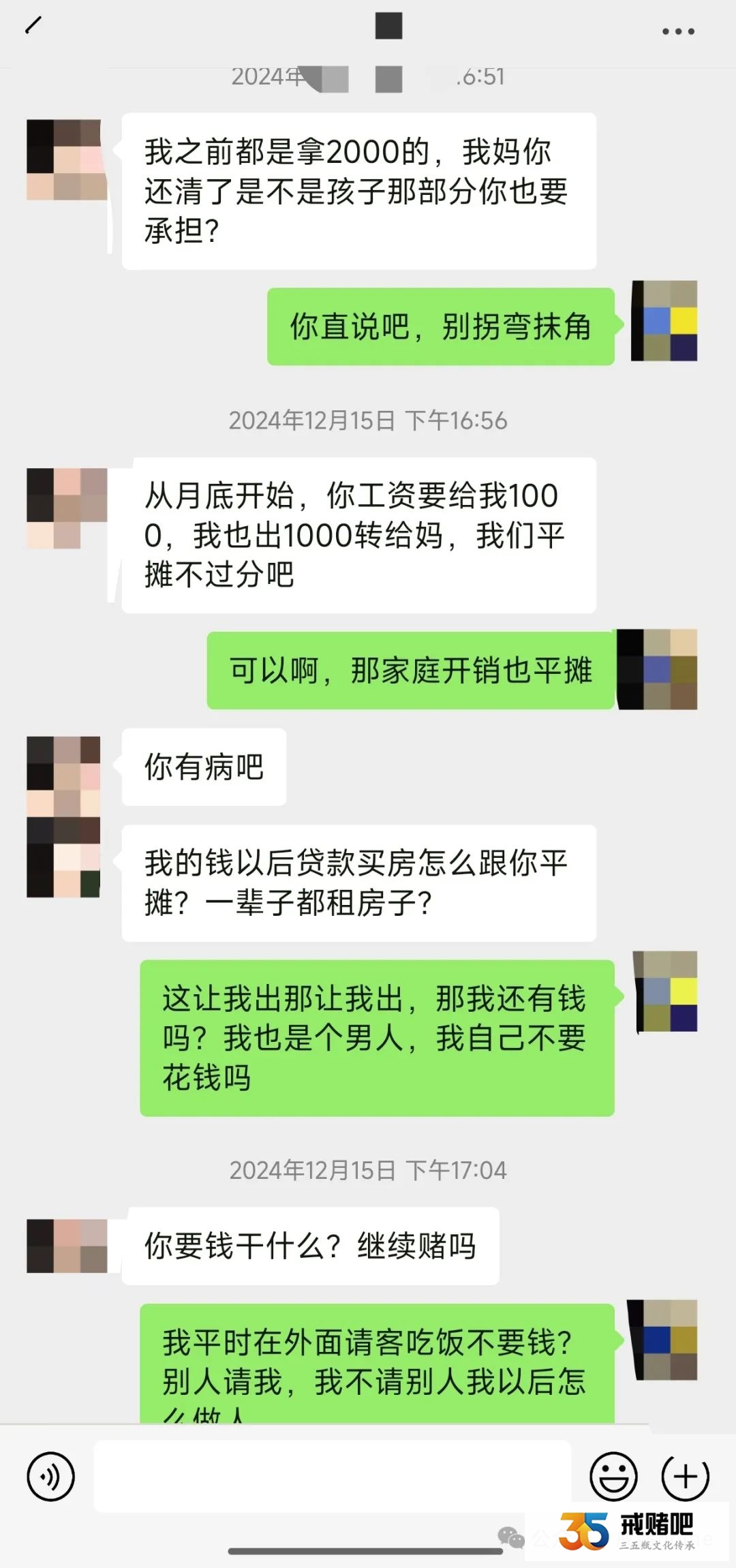Open the chat's three-dot menu

click(x=678, y=31)
